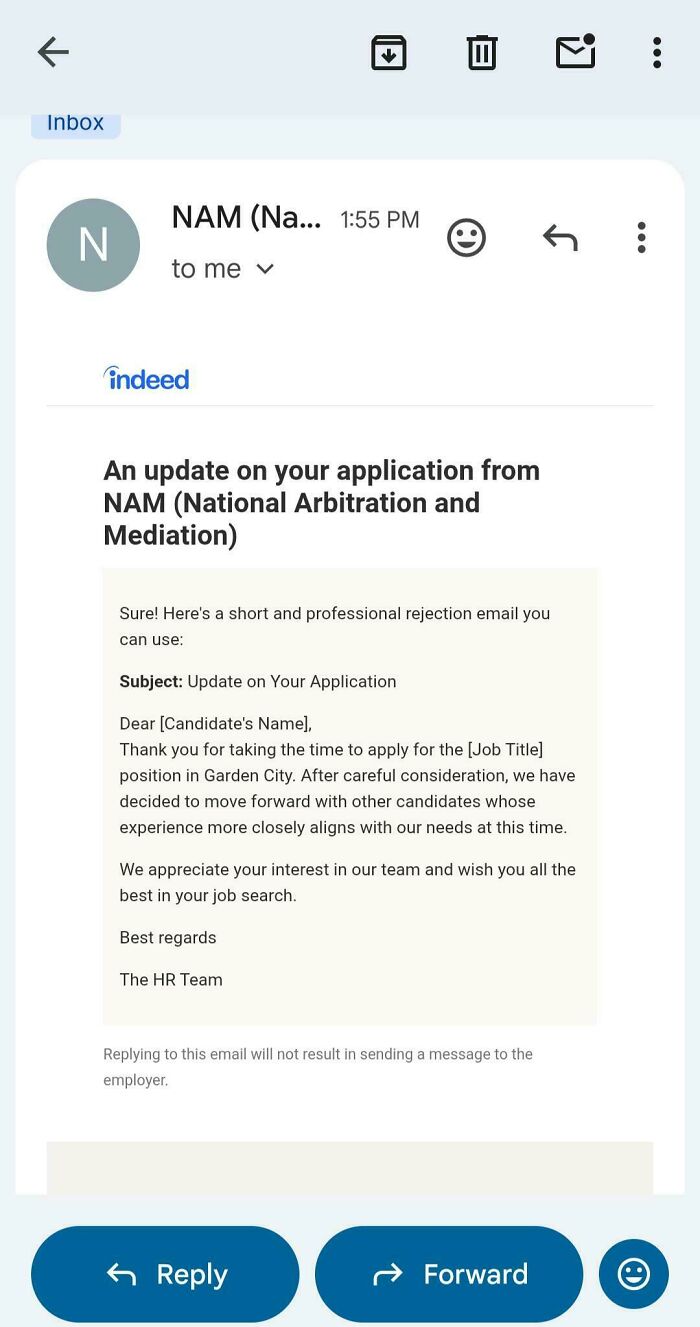Open the emoji reaction button at the bottom

click(x=634, y=1274)
